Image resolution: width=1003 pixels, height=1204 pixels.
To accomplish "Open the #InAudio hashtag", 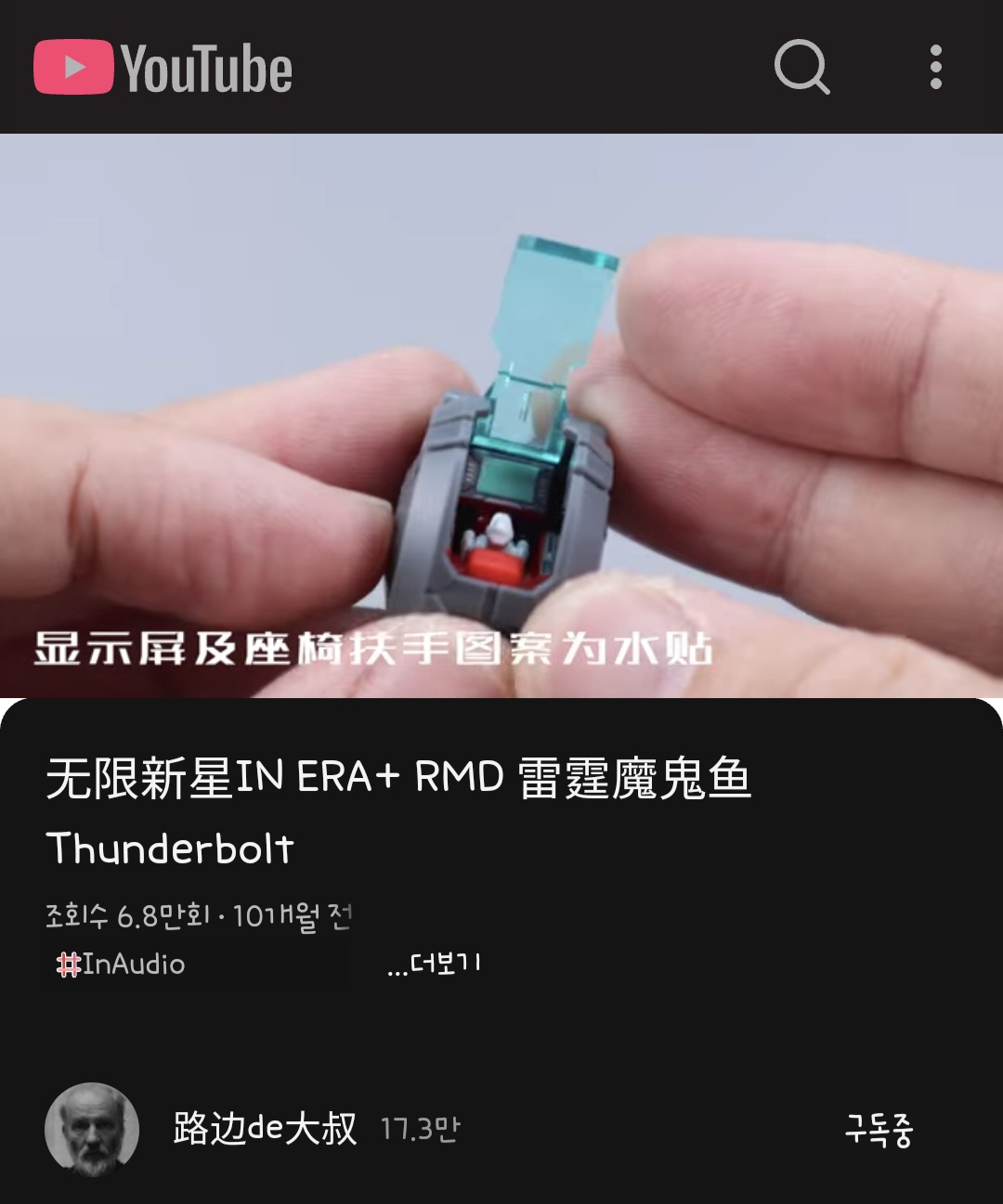I will pyautogui.click(x=121, y=964).
